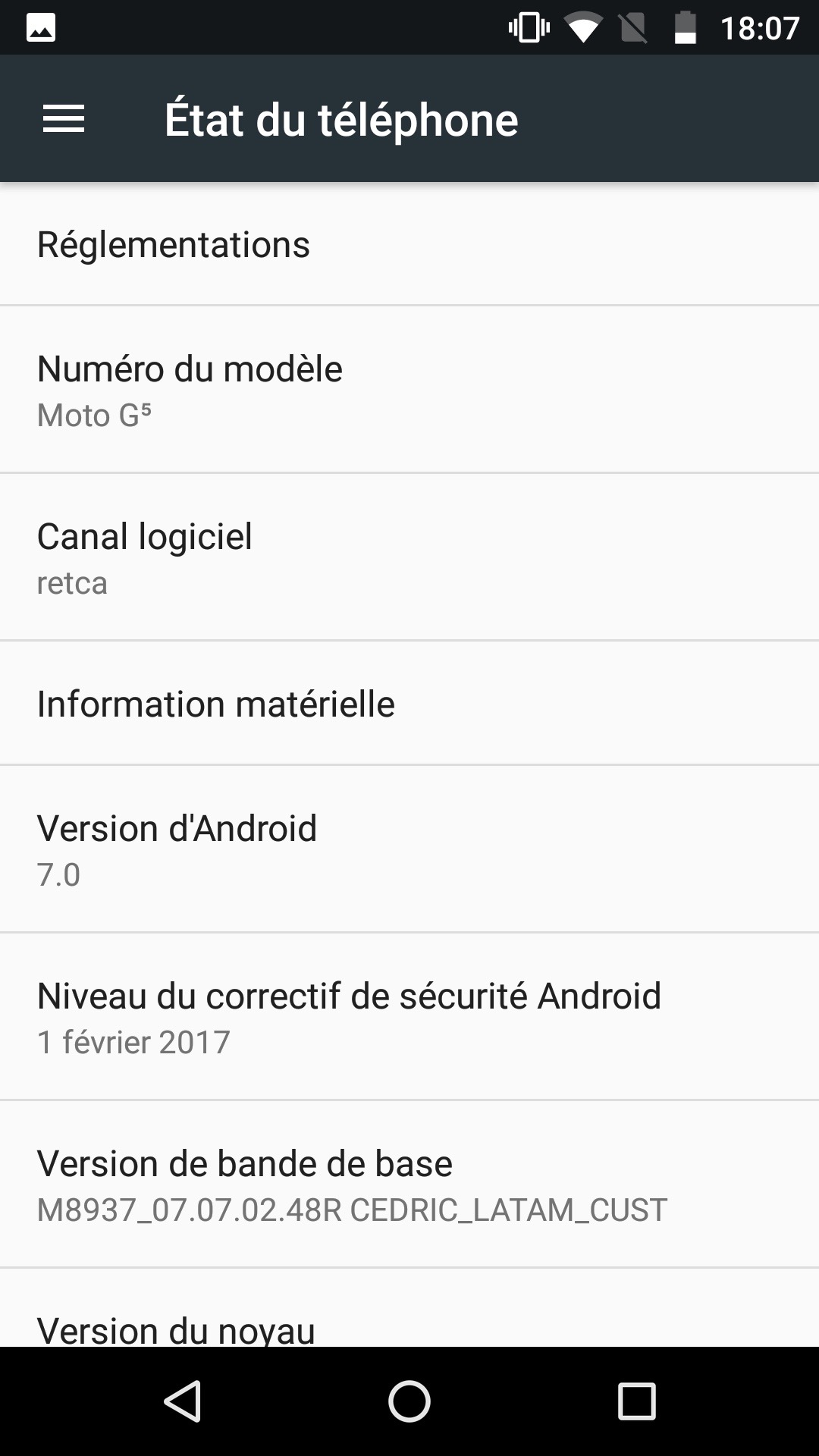Viewport: 819px width, 1456px height.
Task: Open the Réglementations row
Action: click(x=409, y=244)
